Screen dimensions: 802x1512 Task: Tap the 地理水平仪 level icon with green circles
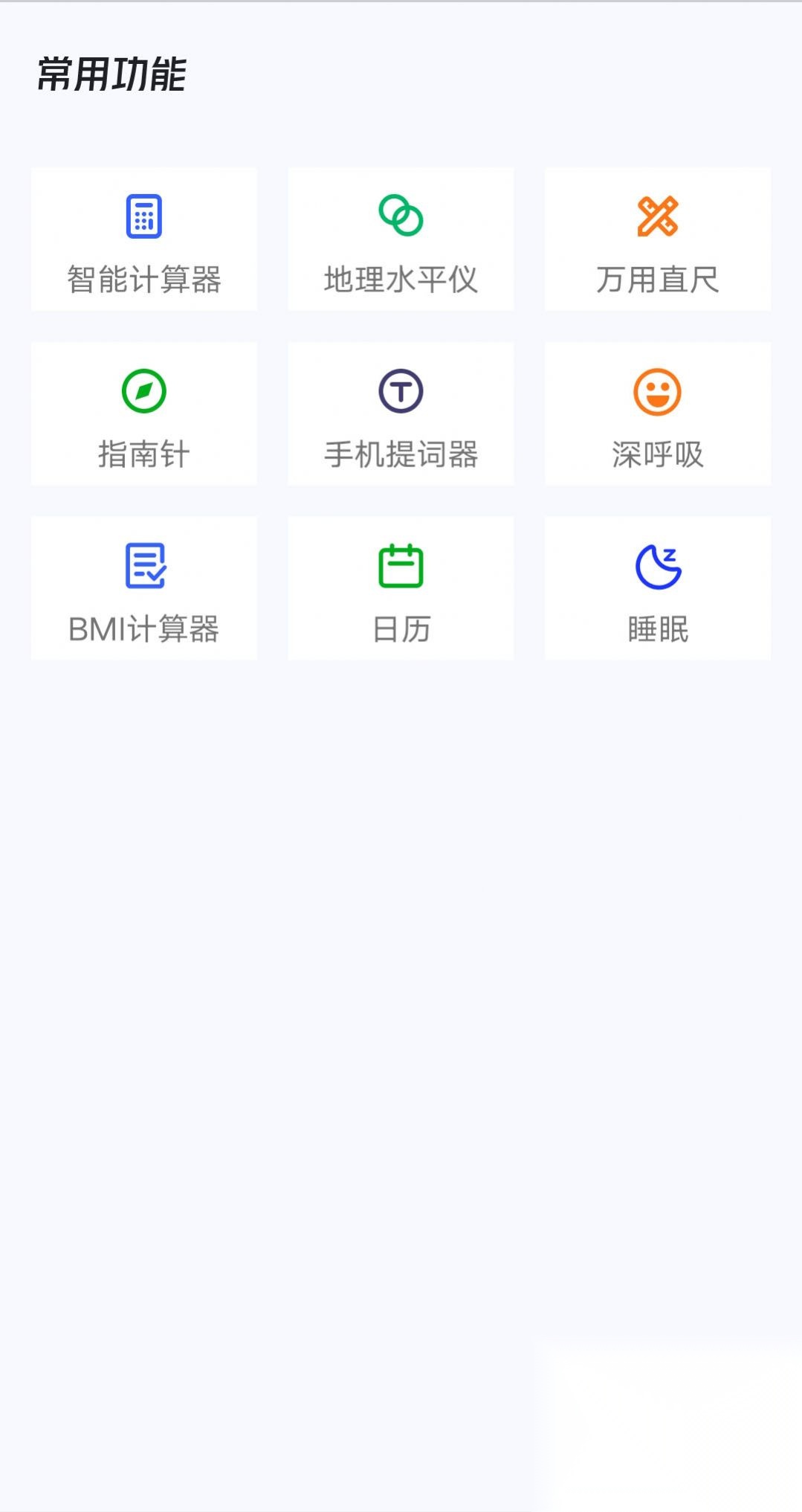[400, 215]
